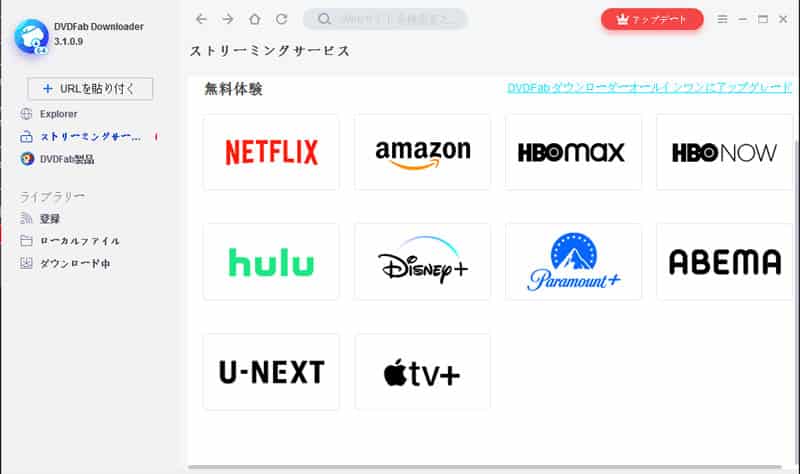
Task: Open the hamburger menu
Action: (x=723, y=19)
